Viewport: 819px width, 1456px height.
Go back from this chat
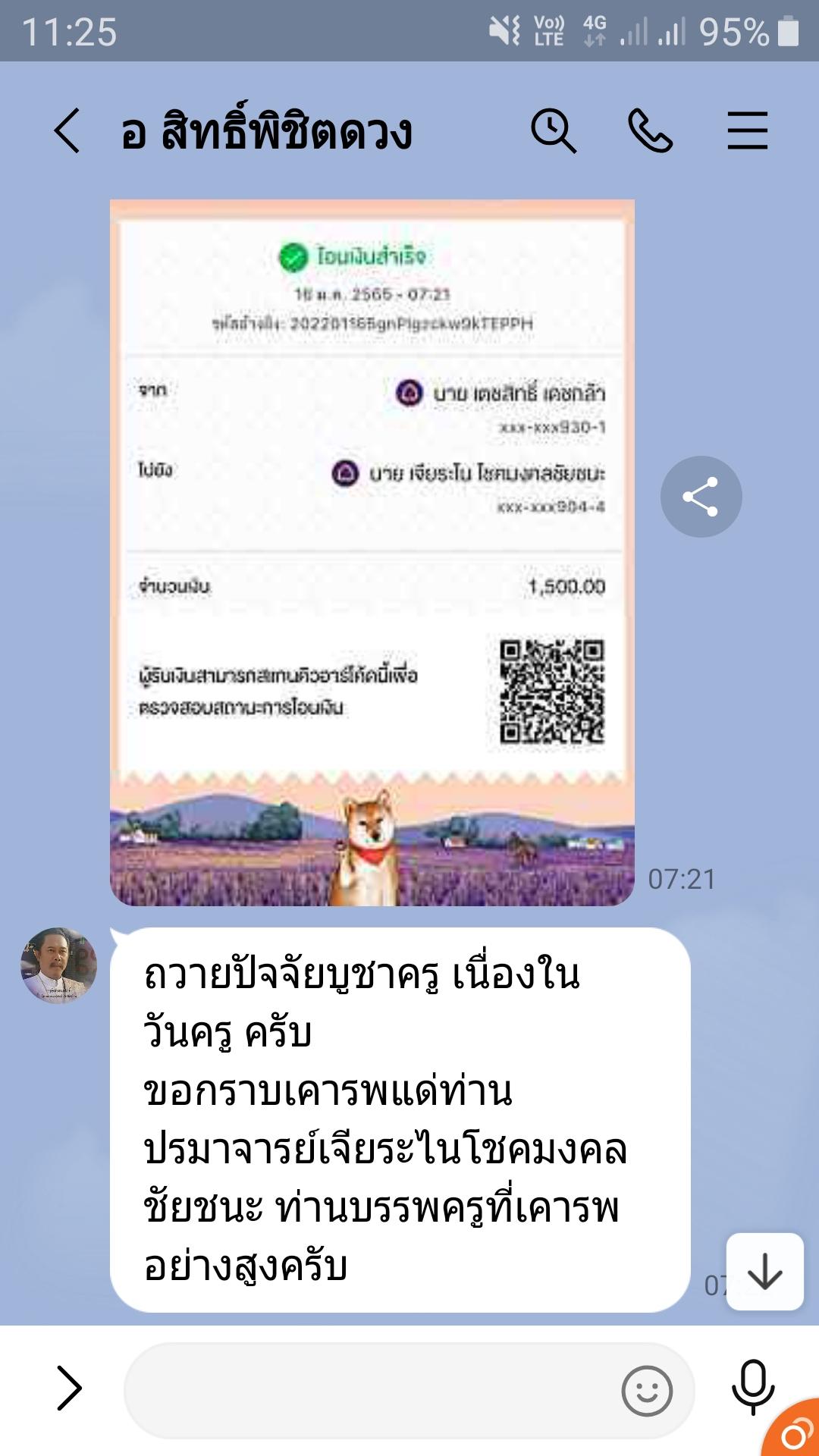[67, 131]
